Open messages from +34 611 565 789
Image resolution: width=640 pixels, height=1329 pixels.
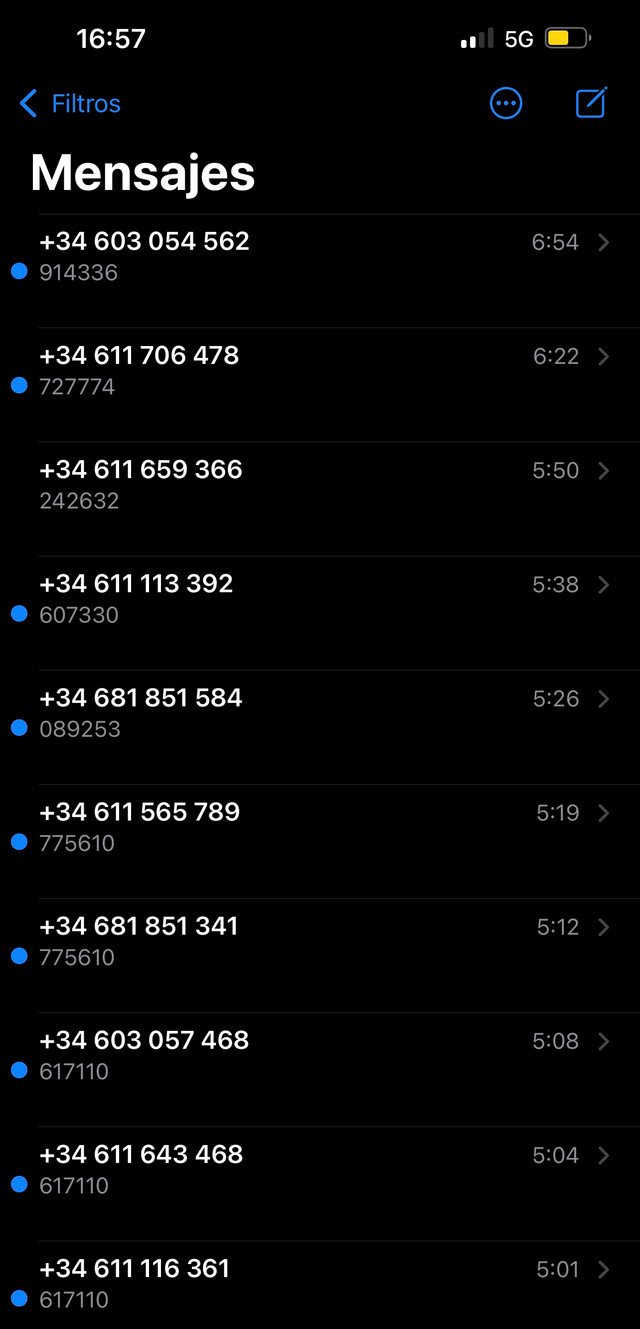(320, 841)
